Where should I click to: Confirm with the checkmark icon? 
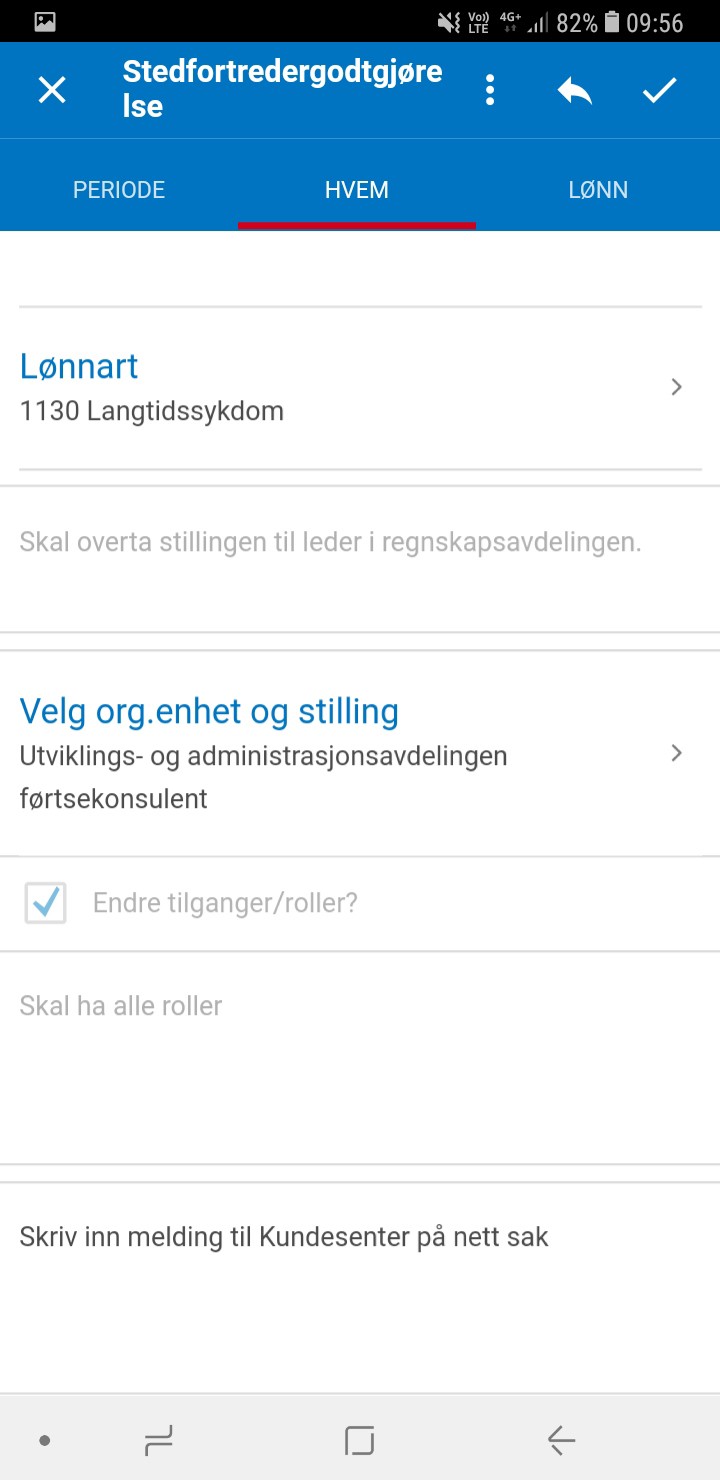[660, 91]
